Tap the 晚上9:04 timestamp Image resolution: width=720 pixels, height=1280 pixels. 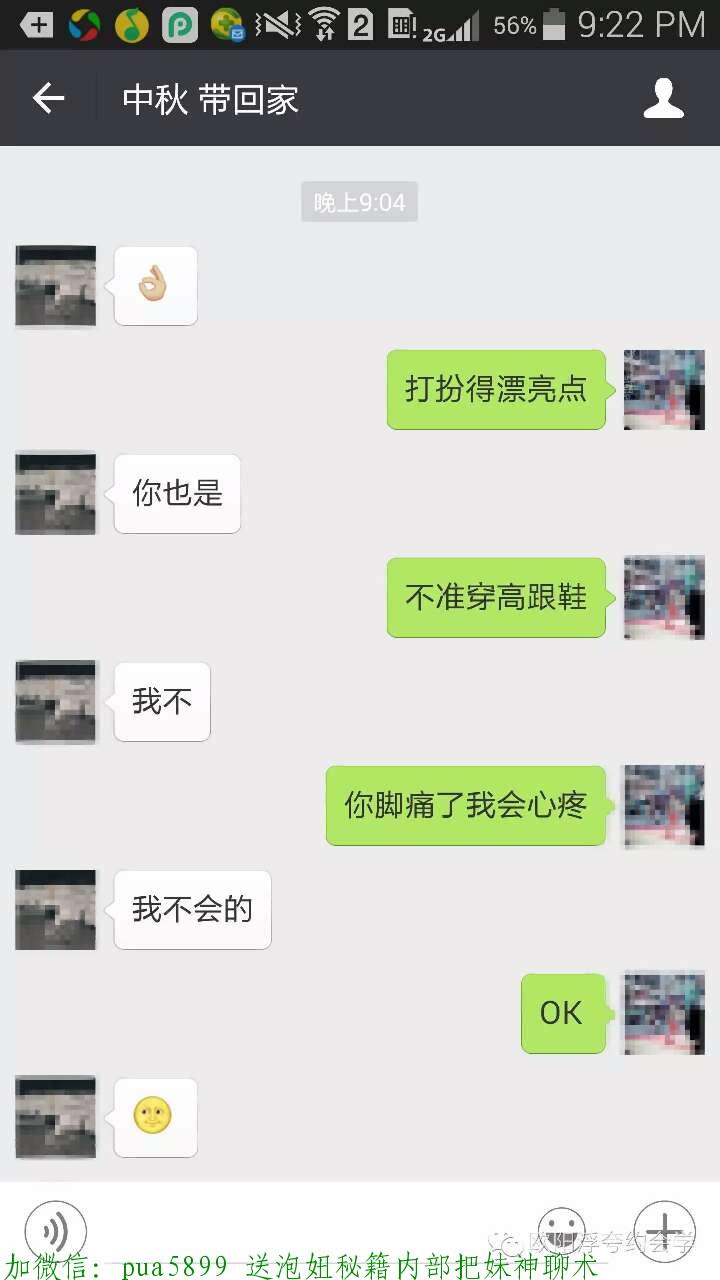point(359,201)
